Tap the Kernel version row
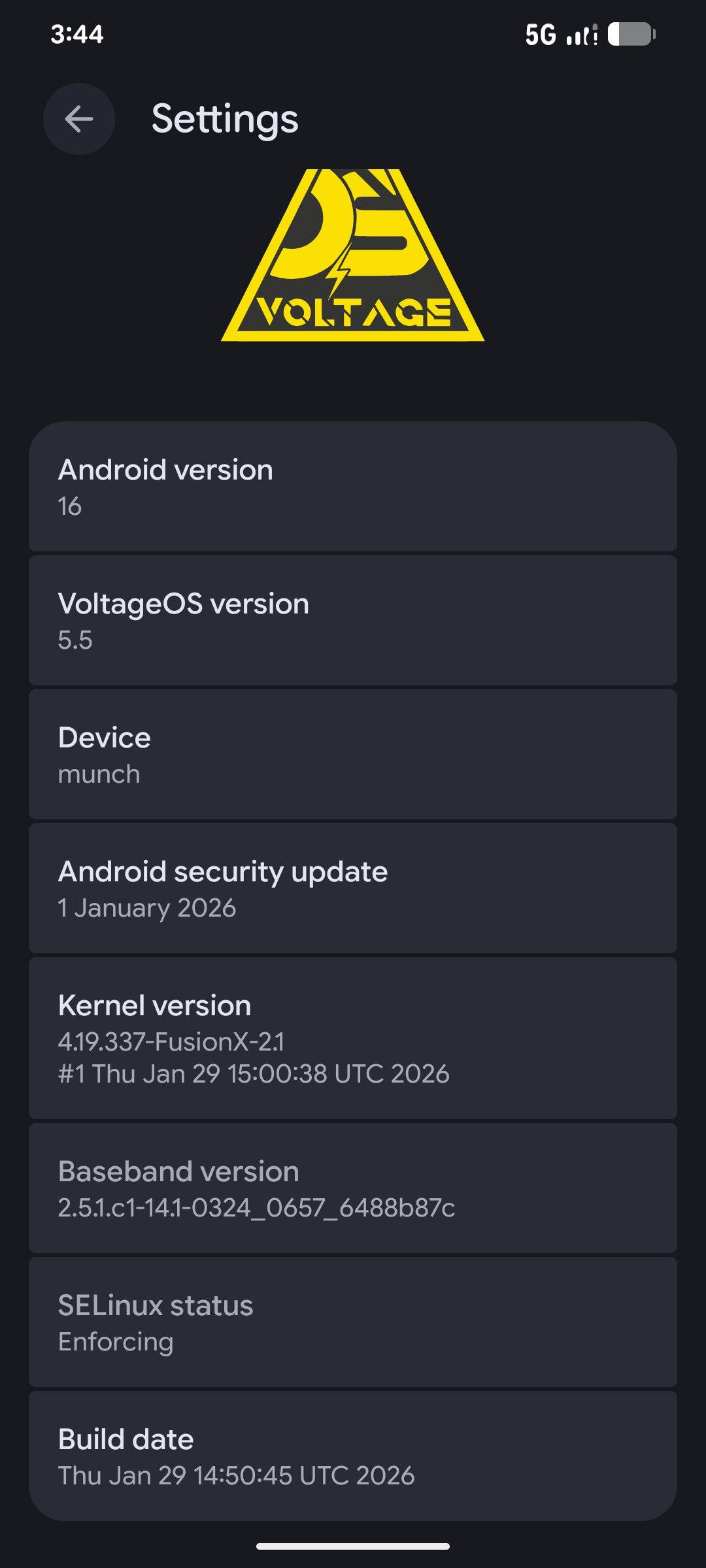Image resolution: width=706 pixels, height=1568 pixels. (353, 1039)
